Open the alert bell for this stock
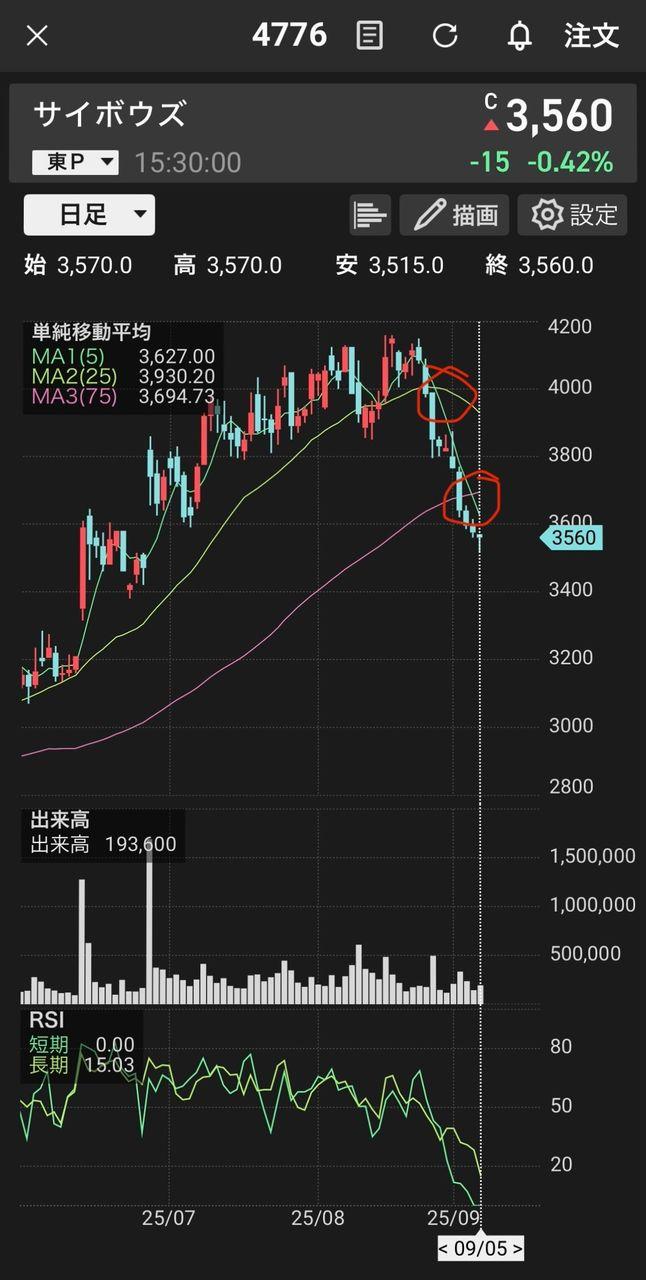Image resolution: width=646 pixels, height=1280 pixels. click(519, 36)
